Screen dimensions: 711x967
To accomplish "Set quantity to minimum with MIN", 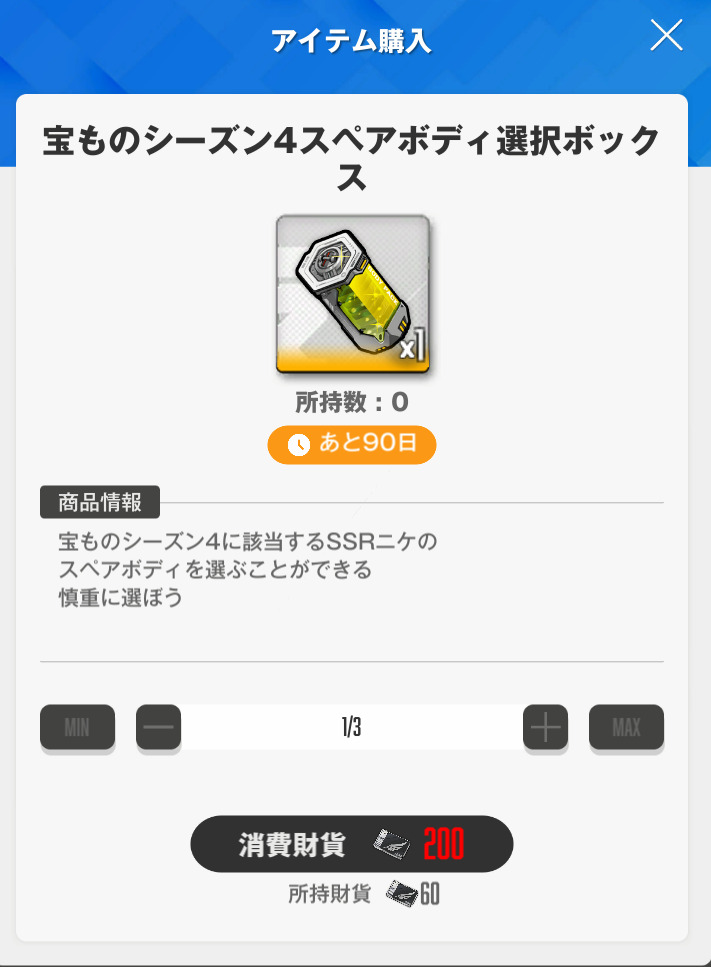I will (77, 727).
